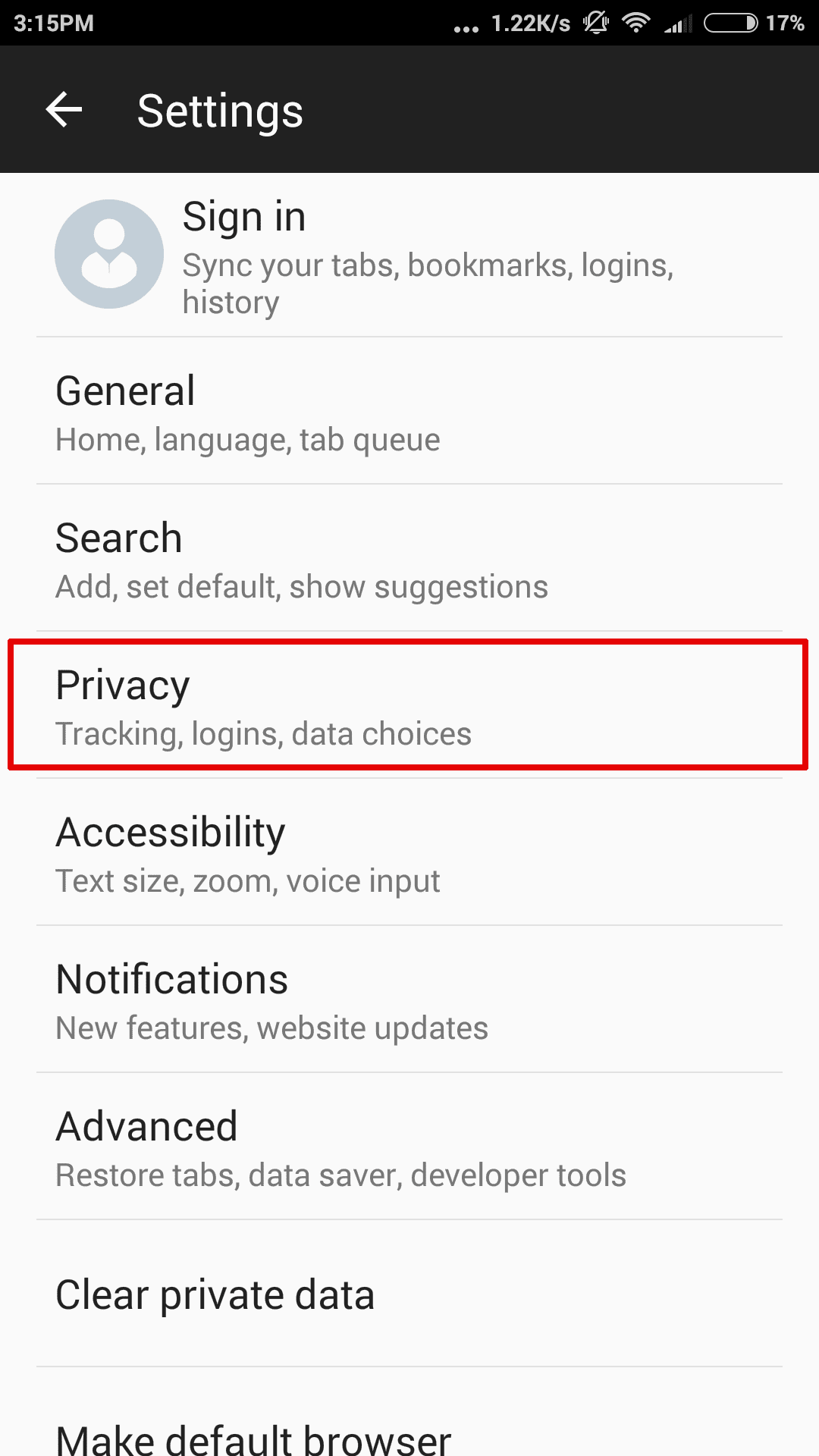Open Notifications settings
The image size is (819, 1456).
pos(409,1000)
